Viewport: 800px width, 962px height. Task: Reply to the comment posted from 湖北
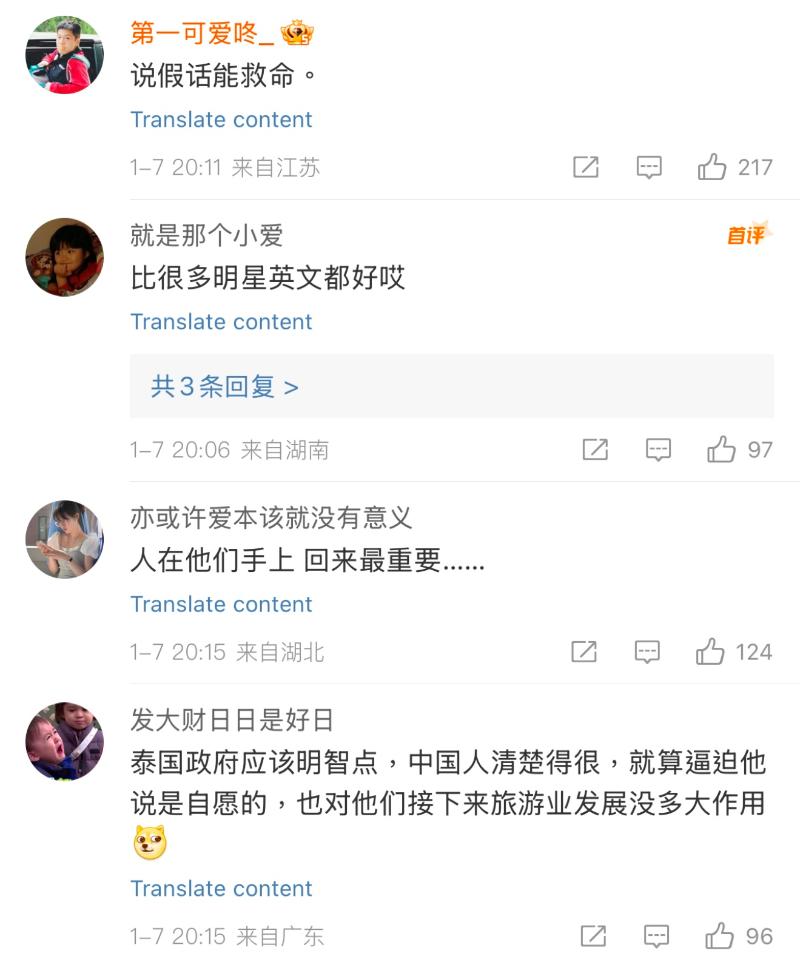(648, 652)
